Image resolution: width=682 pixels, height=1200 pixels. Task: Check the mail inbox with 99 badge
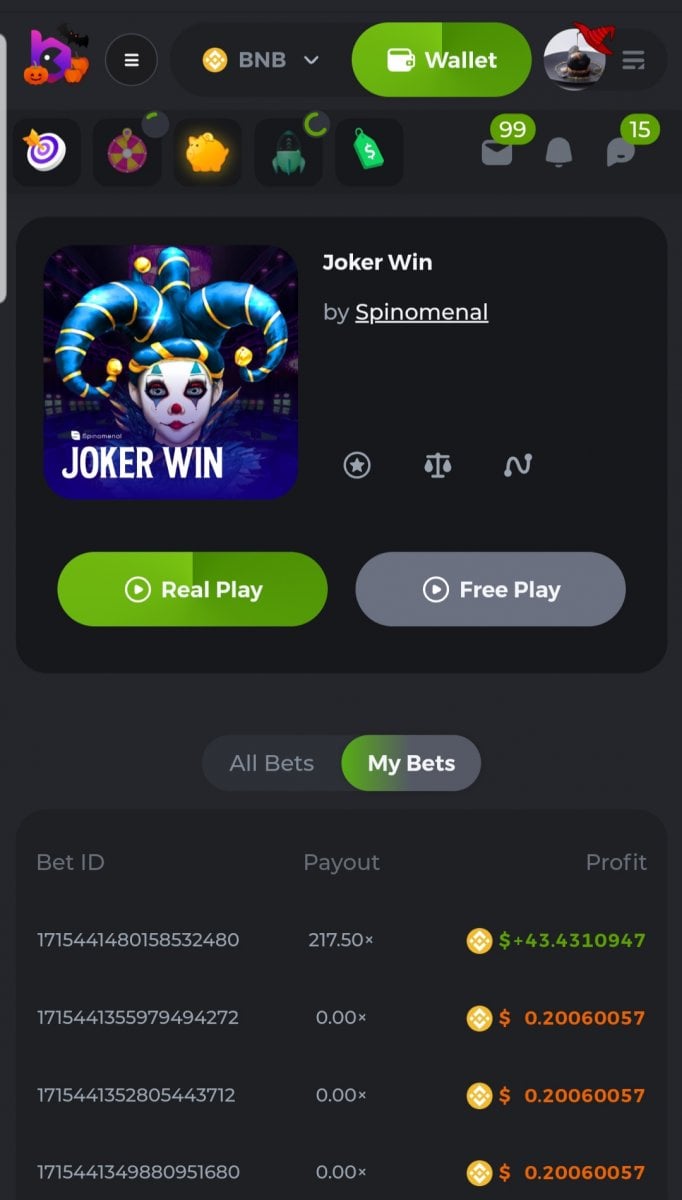497,152
